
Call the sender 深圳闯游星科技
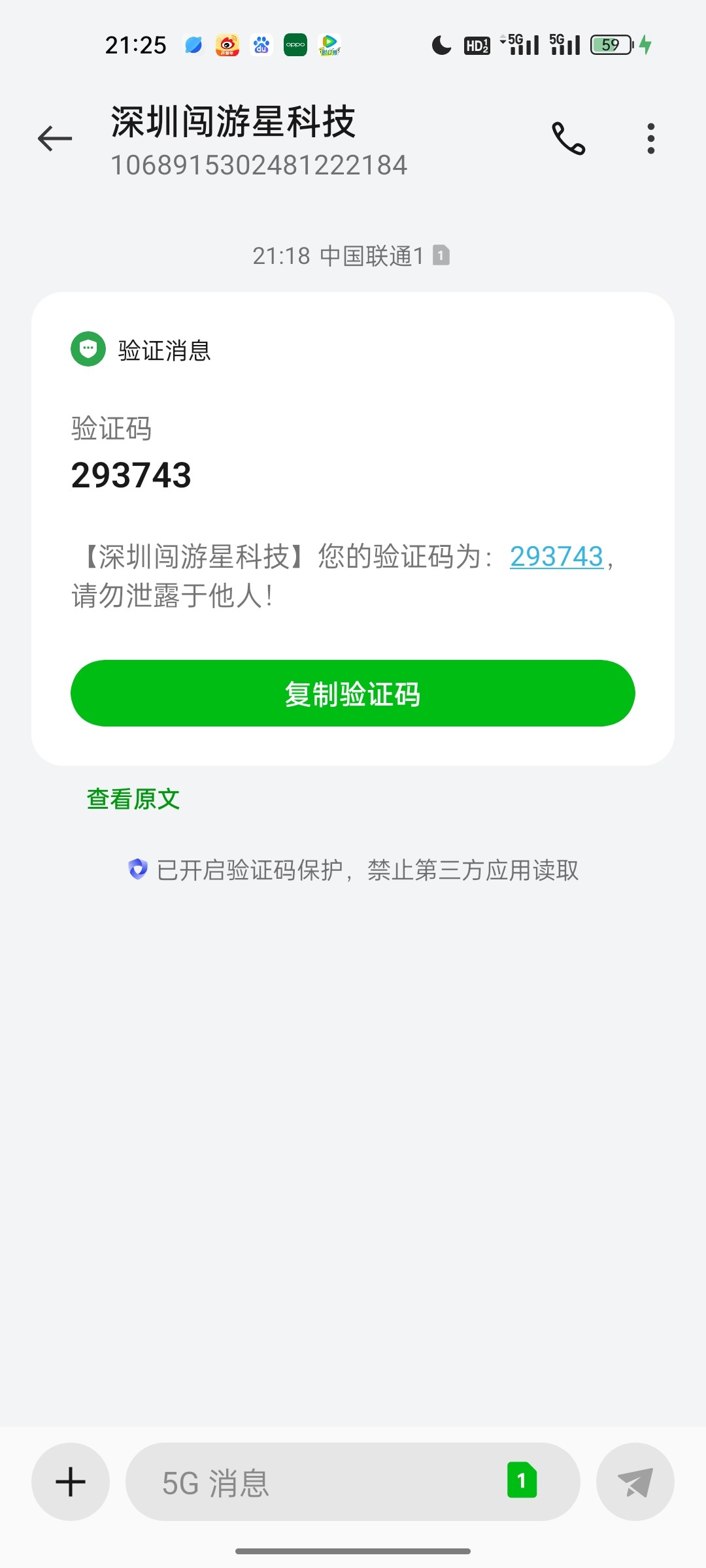pyautogui.click(x=569, y=139)
